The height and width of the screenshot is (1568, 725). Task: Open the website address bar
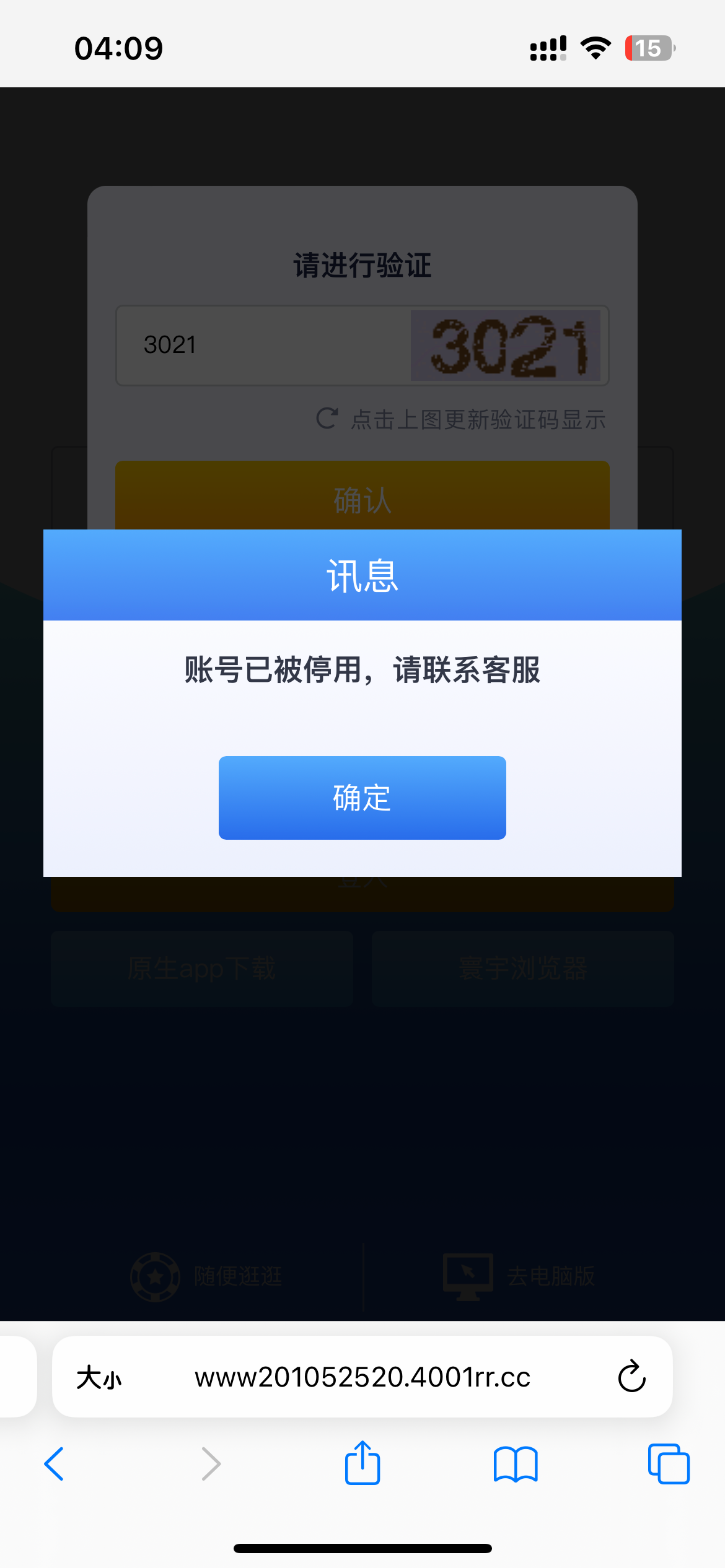[362, 1377]
